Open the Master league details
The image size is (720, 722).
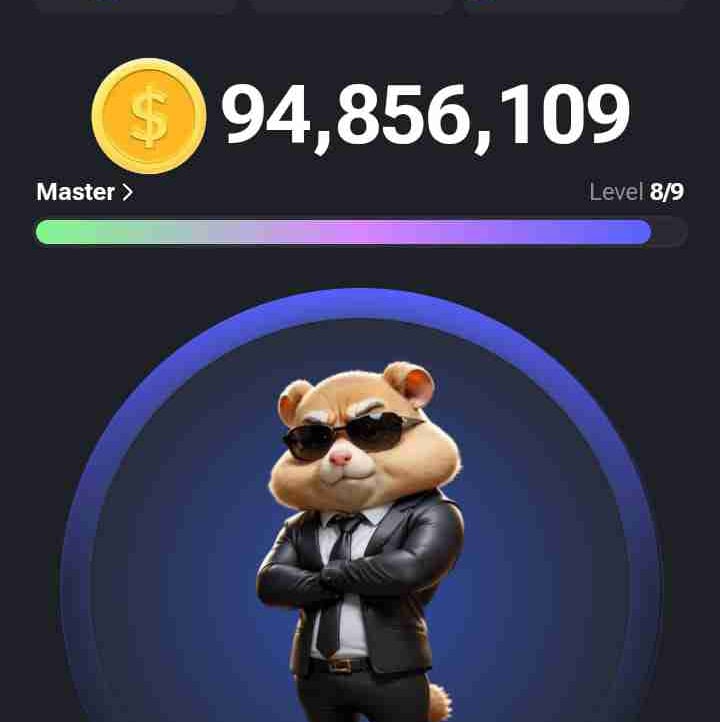tap(84, 192)
